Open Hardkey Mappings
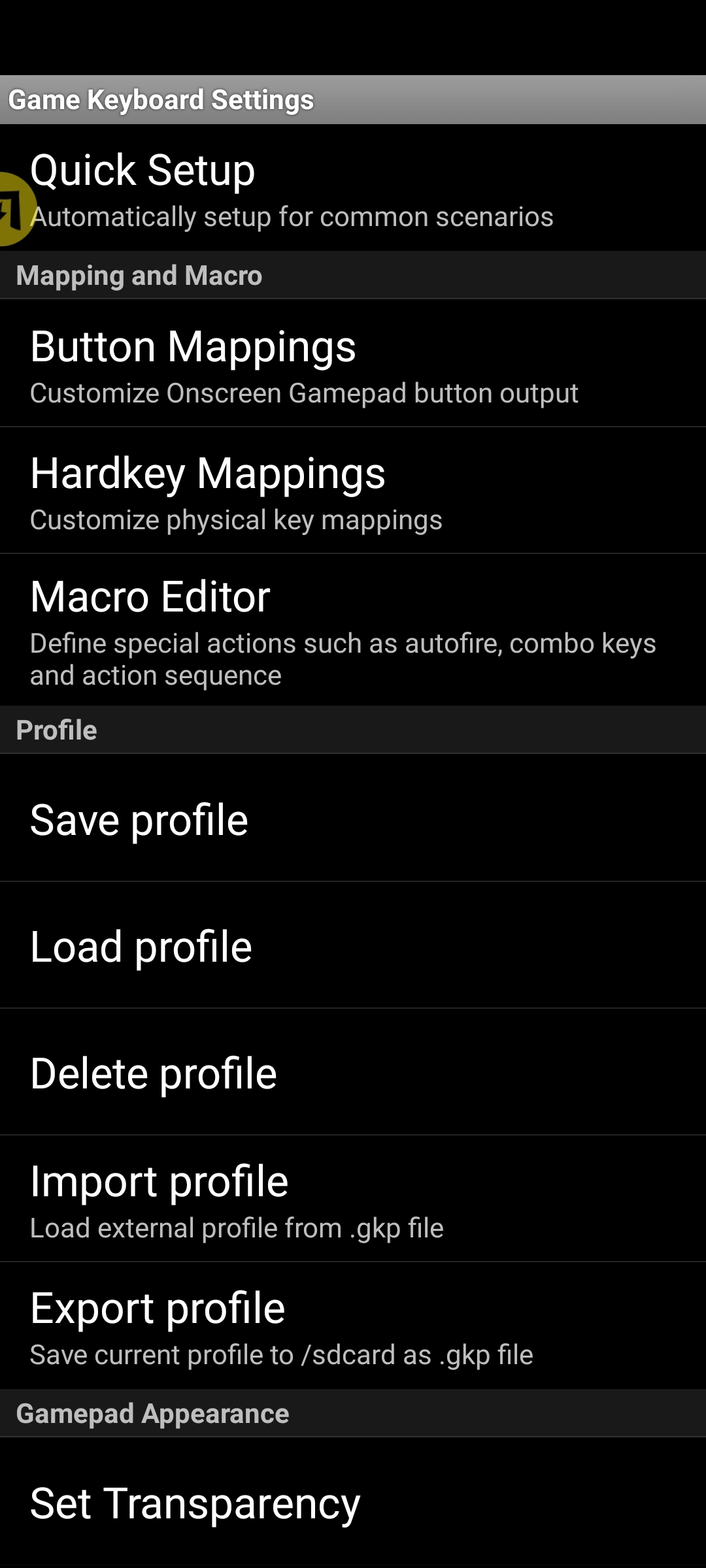Screen dimensions: 706x1568 353,490
